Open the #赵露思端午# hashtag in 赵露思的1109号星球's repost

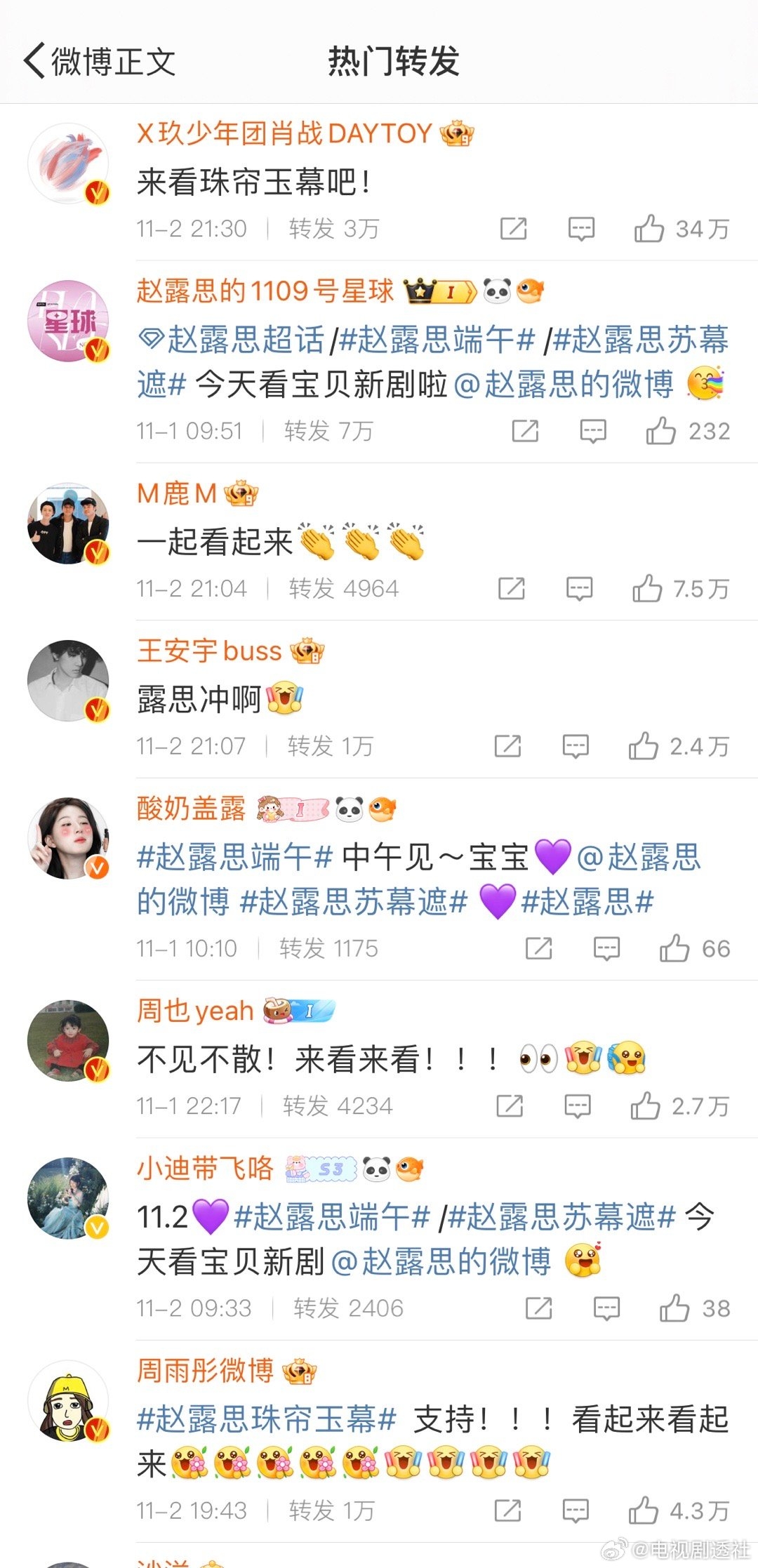click(437, 340)
